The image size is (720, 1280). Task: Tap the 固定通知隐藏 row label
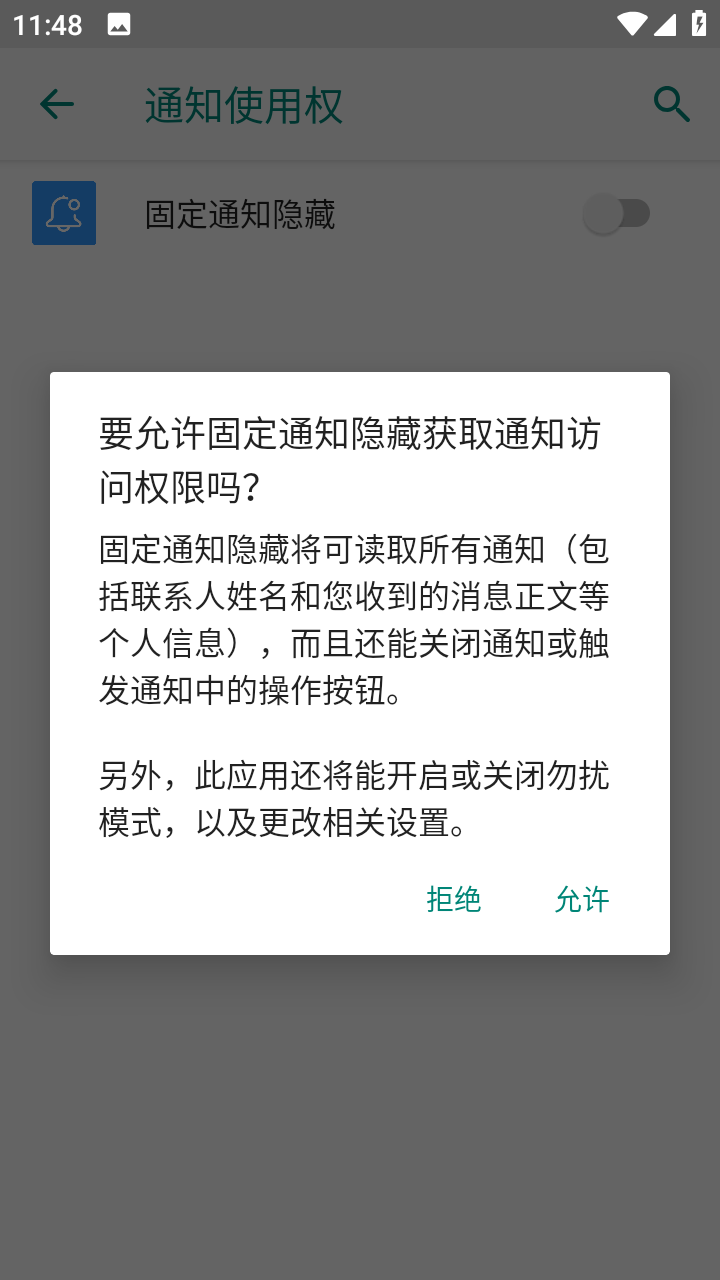pos(239,213)
